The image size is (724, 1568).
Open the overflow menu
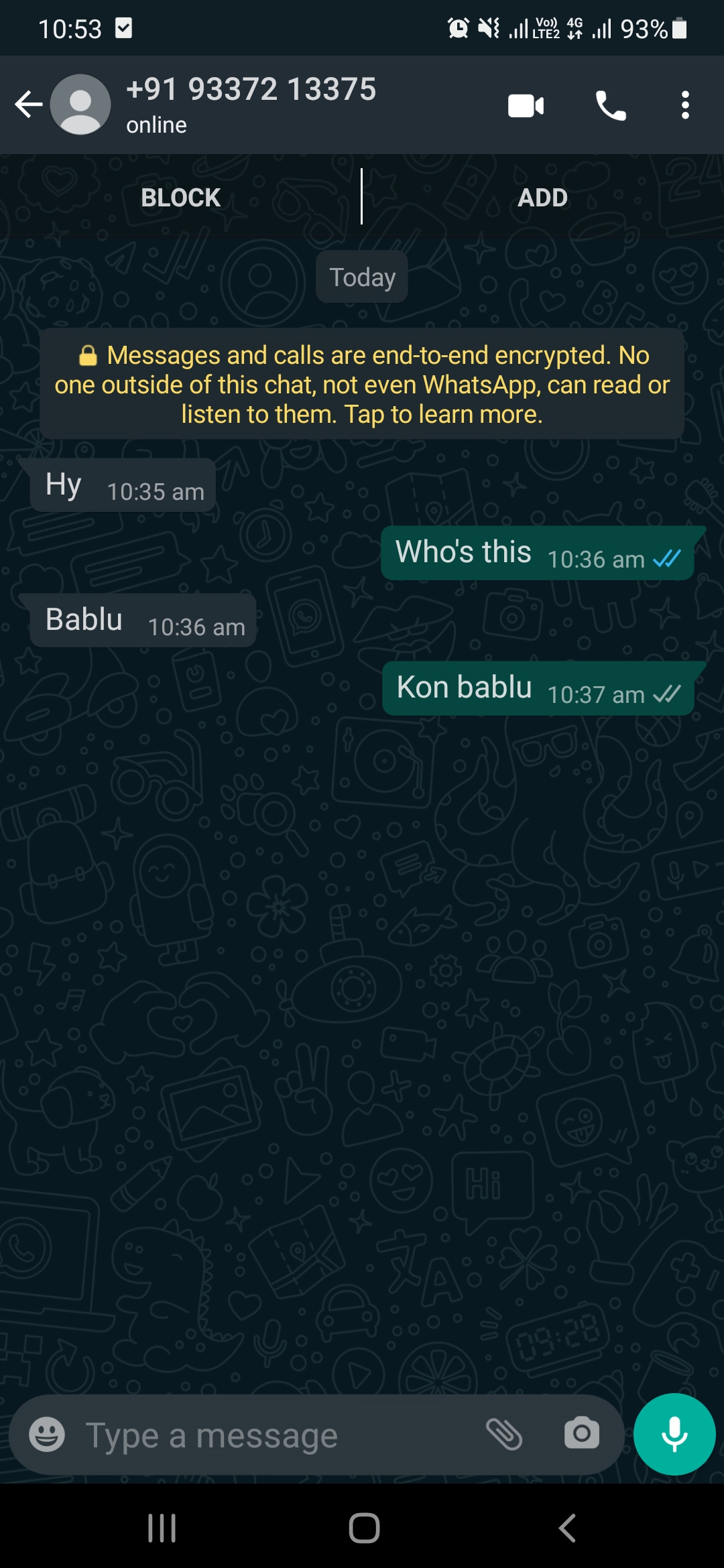(x=684, y=105)
